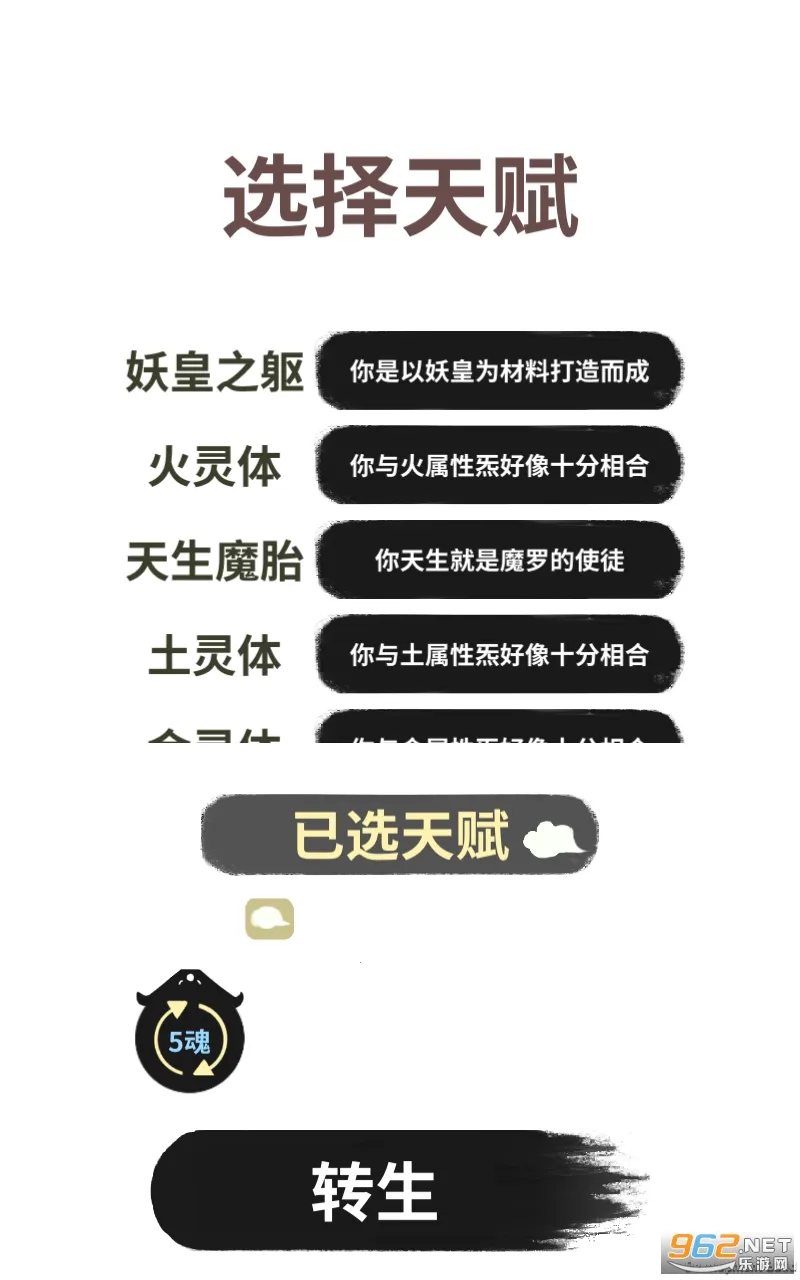Choose the 火灵体 talent
Image resolution: width=800 pixels, height=1280 pixels.
coord(498,466)
